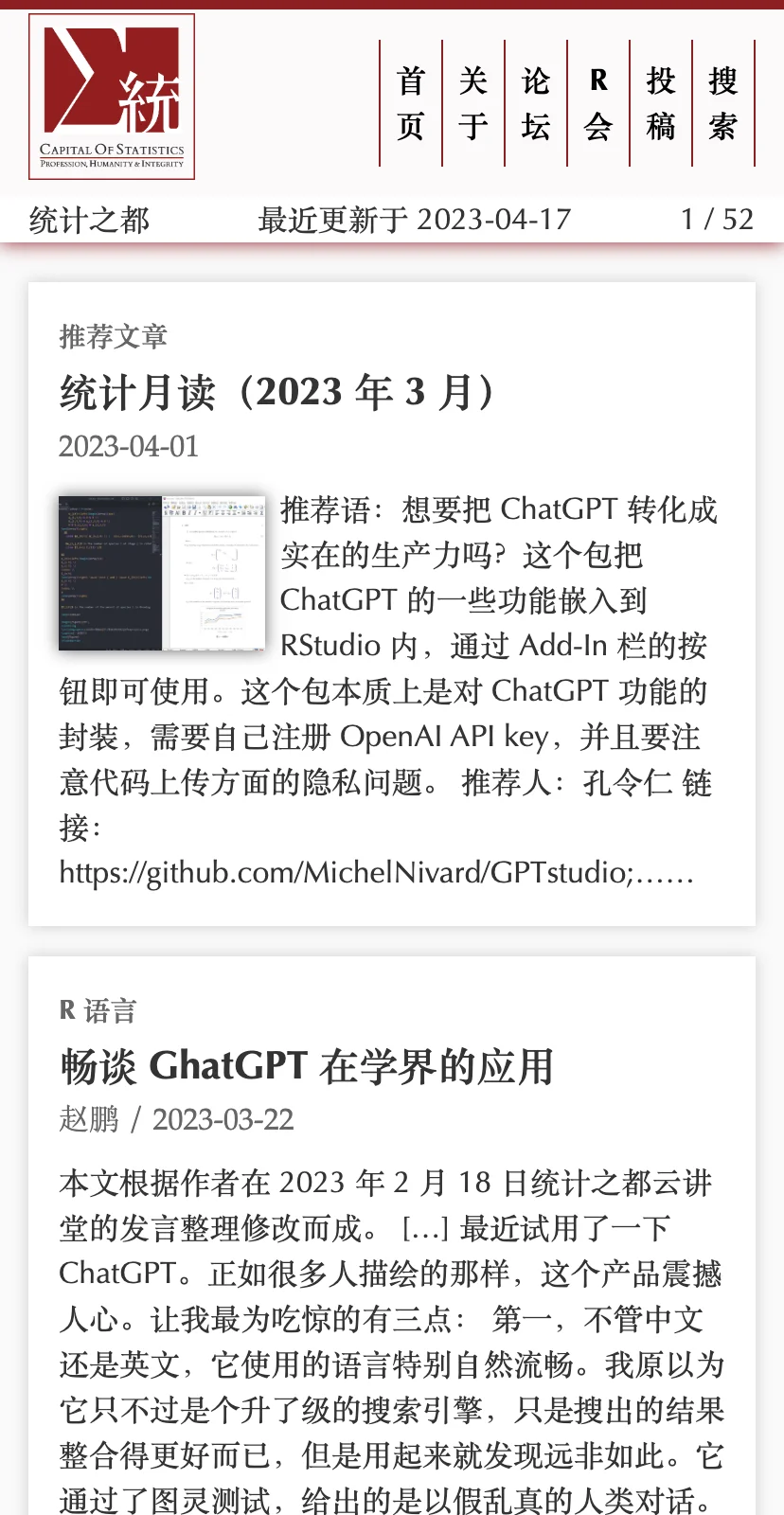Open the 论坛 forum link
This screenshot has height=1515, width=784.
pyautogui.click(x=536, y=103)
